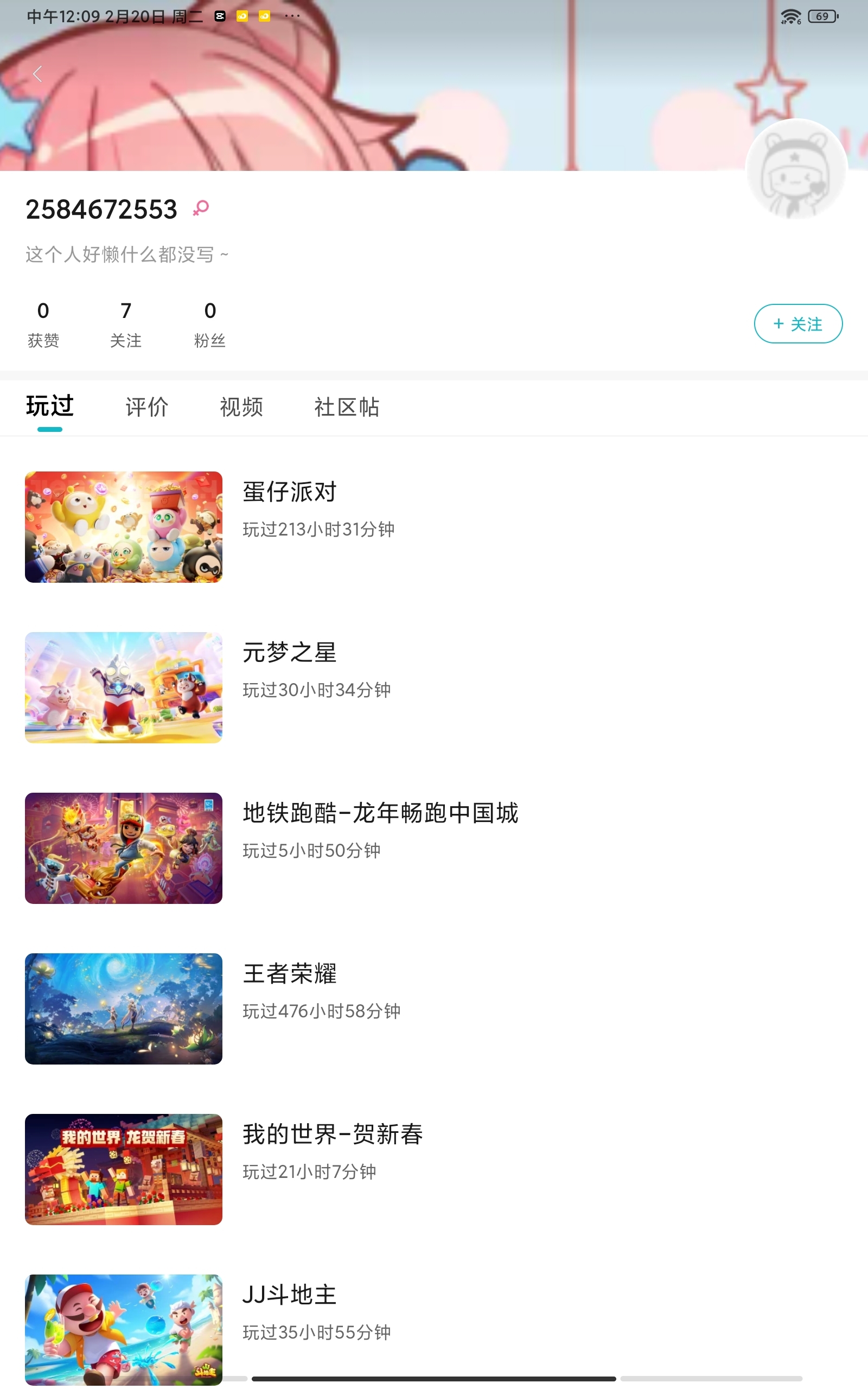Viewport: 868px width, 1389px height.
Task: Open 我的世界-贺新春 game entry
Action: pos(333,1135)
